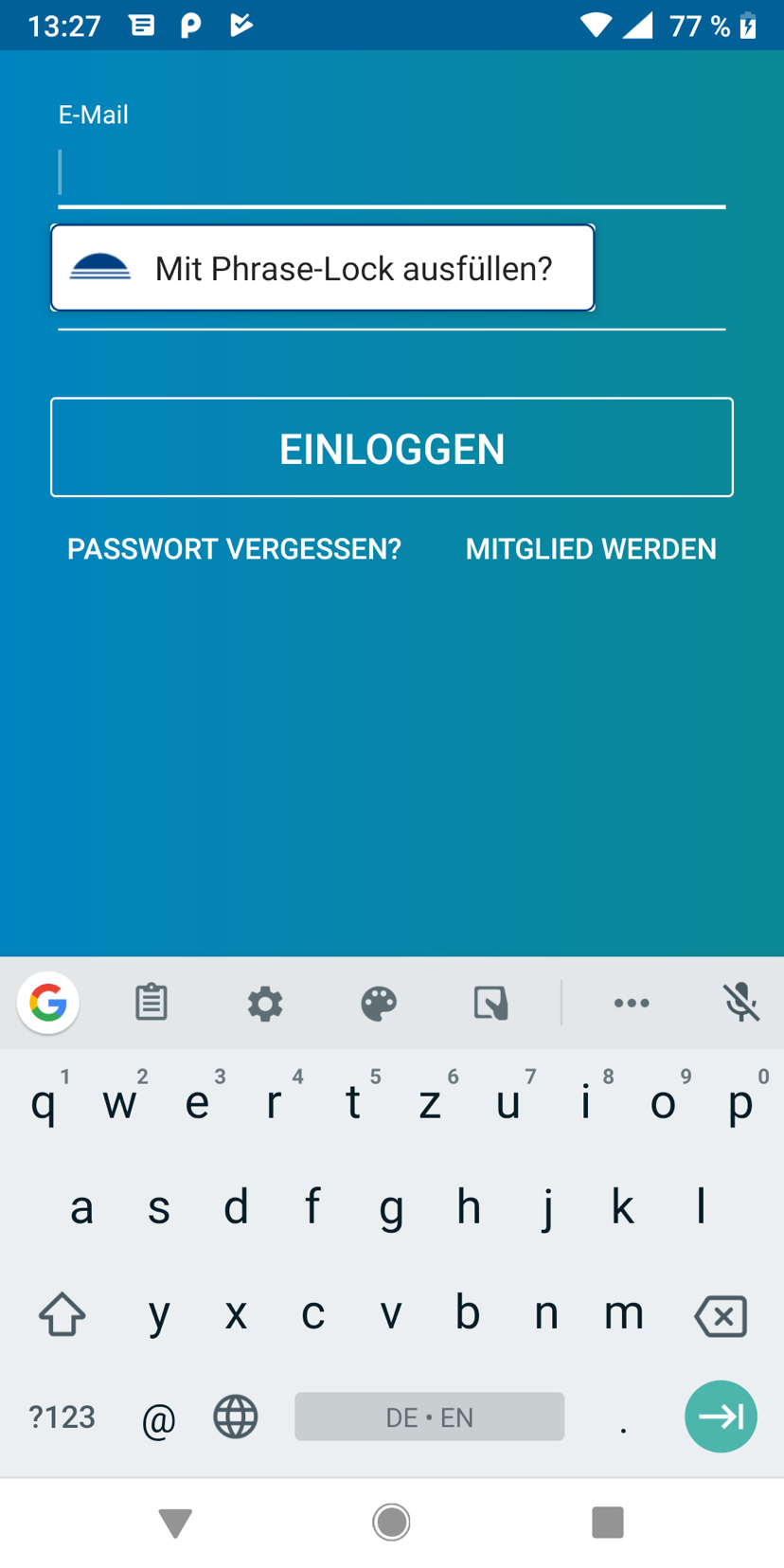Open one-handed mode on keyboard toolbar

(491, 1003)
